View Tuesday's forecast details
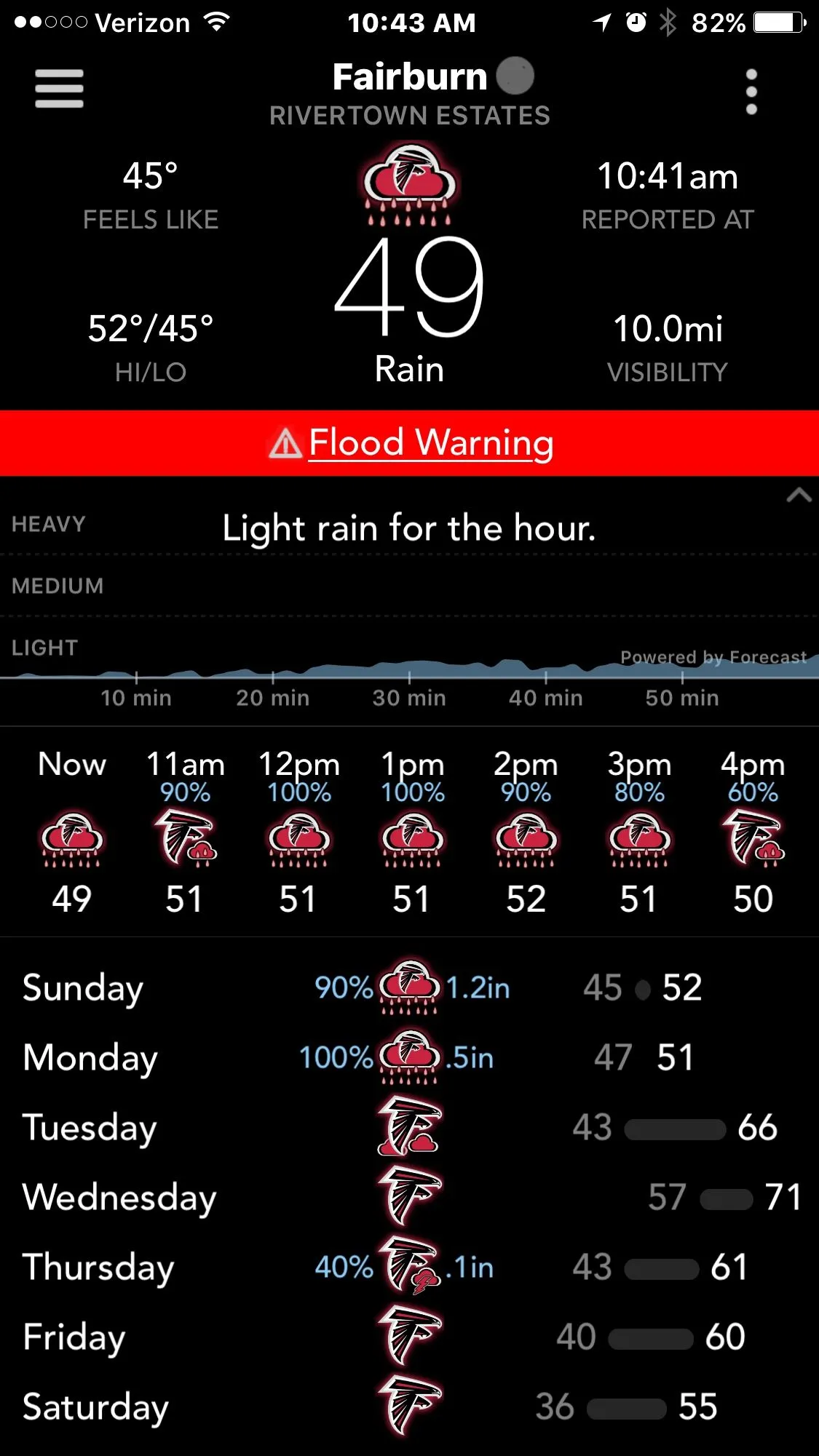 90,1127
